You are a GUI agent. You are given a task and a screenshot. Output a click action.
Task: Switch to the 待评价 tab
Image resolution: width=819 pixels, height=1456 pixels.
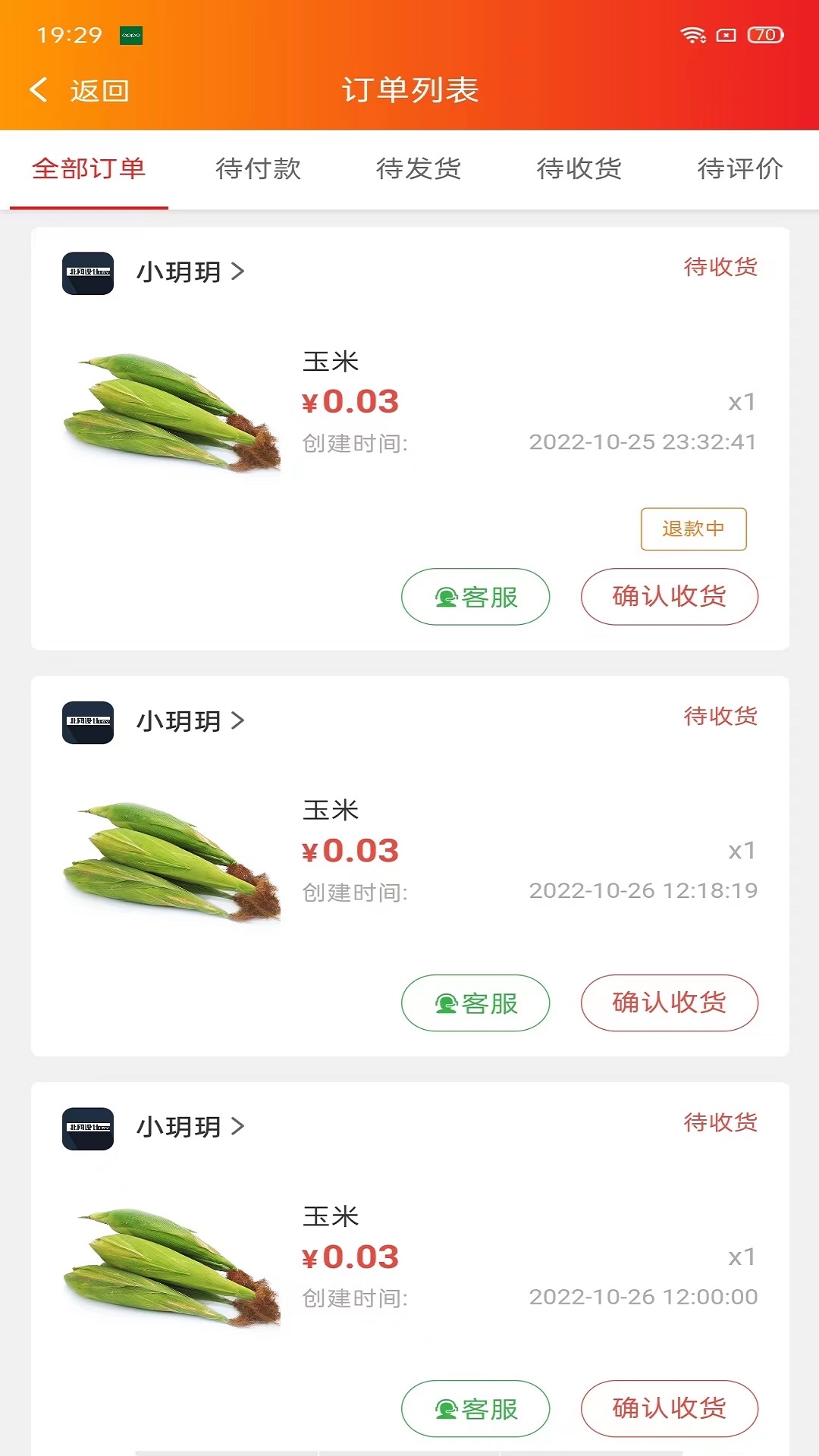tap(739, 168)
